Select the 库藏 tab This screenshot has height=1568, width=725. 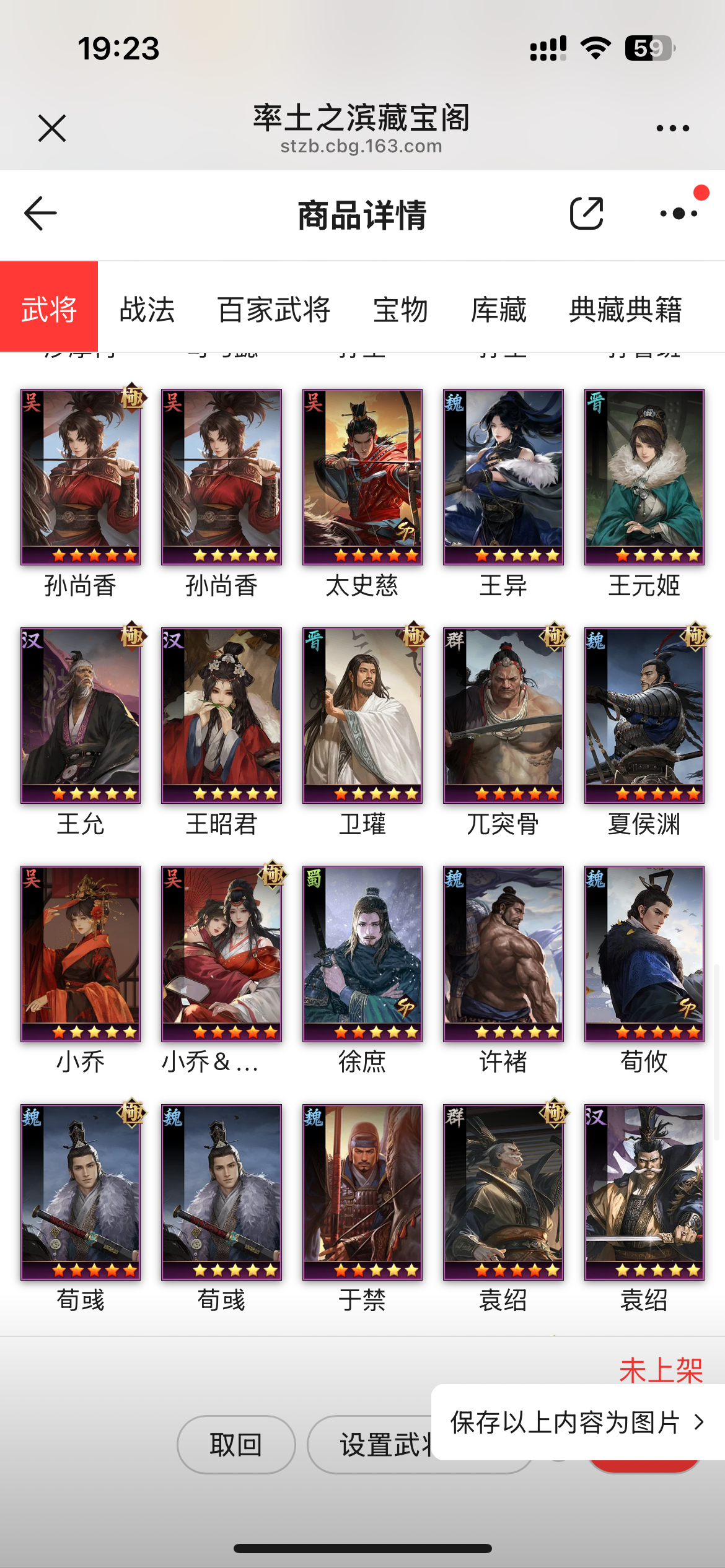coord(499,309)
